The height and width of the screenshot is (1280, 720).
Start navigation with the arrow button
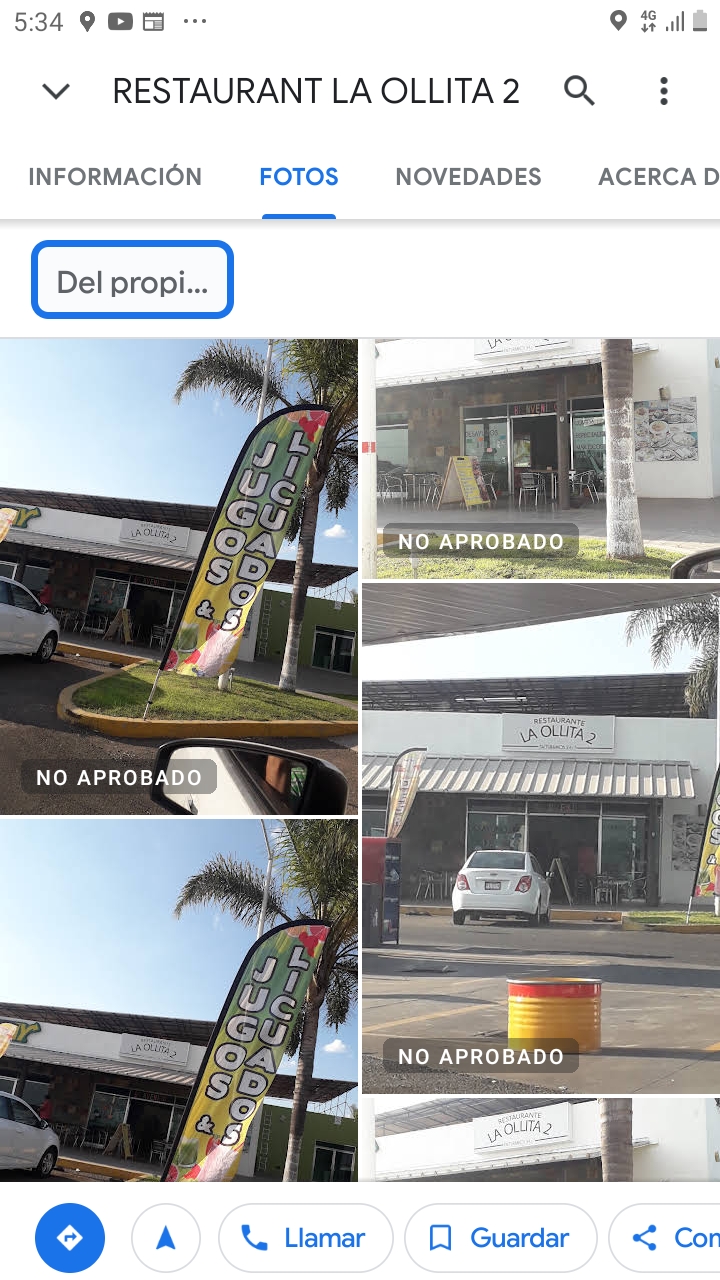[166, 1238]
